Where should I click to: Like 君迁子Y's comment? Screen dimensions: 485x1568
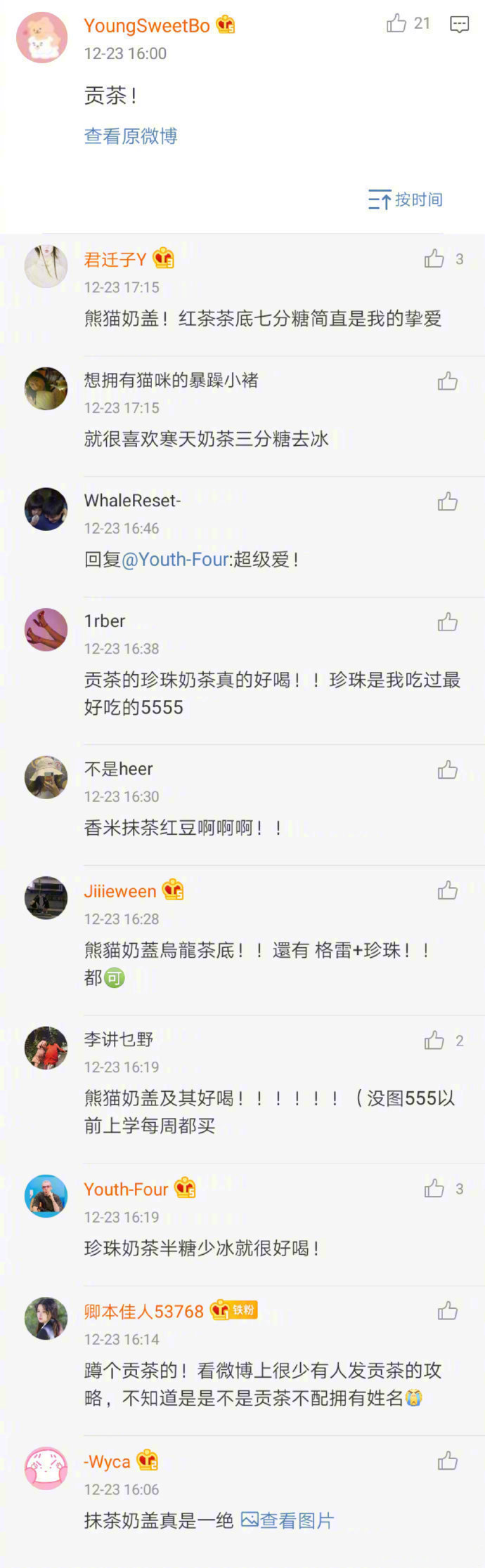click(434, 259)
